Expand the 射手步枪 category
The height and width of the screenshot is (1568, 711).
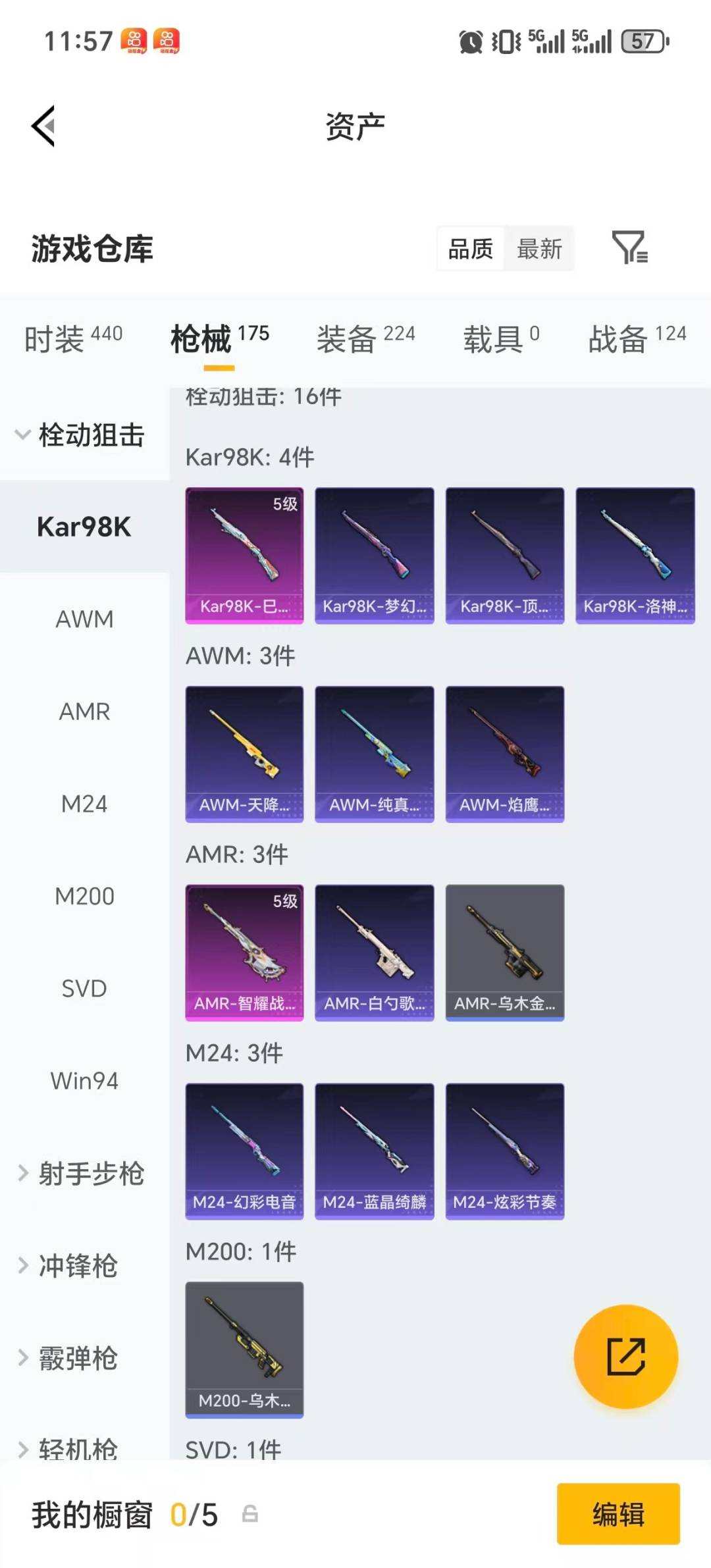click(x=86, y=1173)
